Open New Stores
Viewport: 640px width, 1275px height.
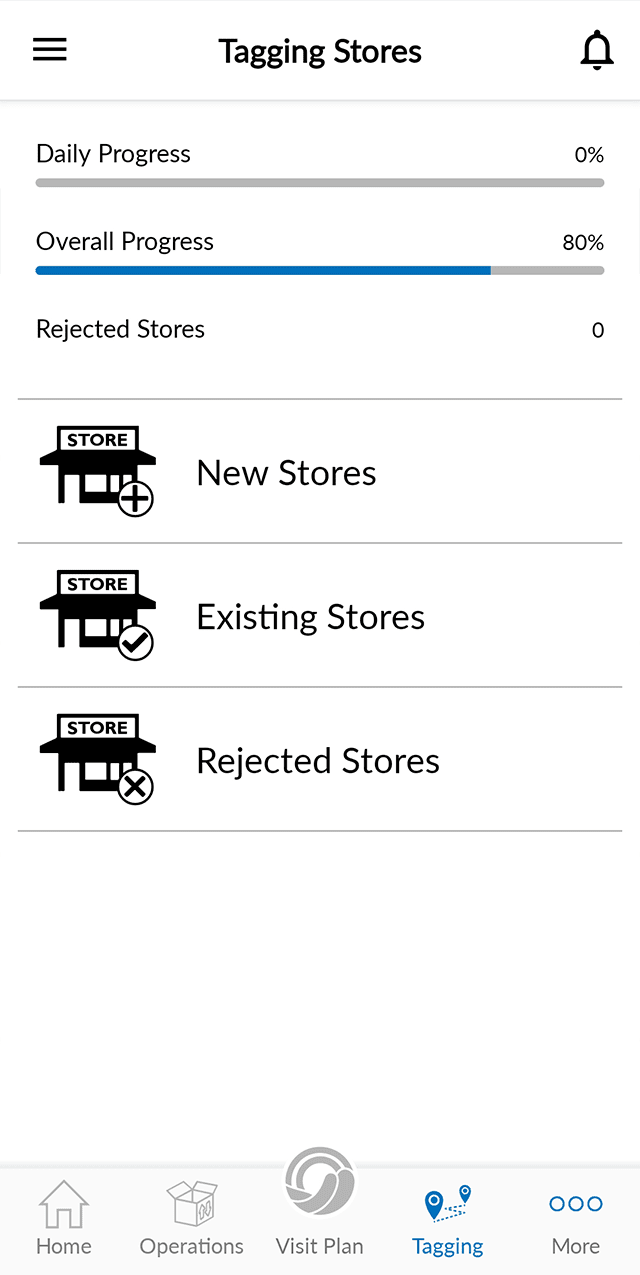(320, 472)
